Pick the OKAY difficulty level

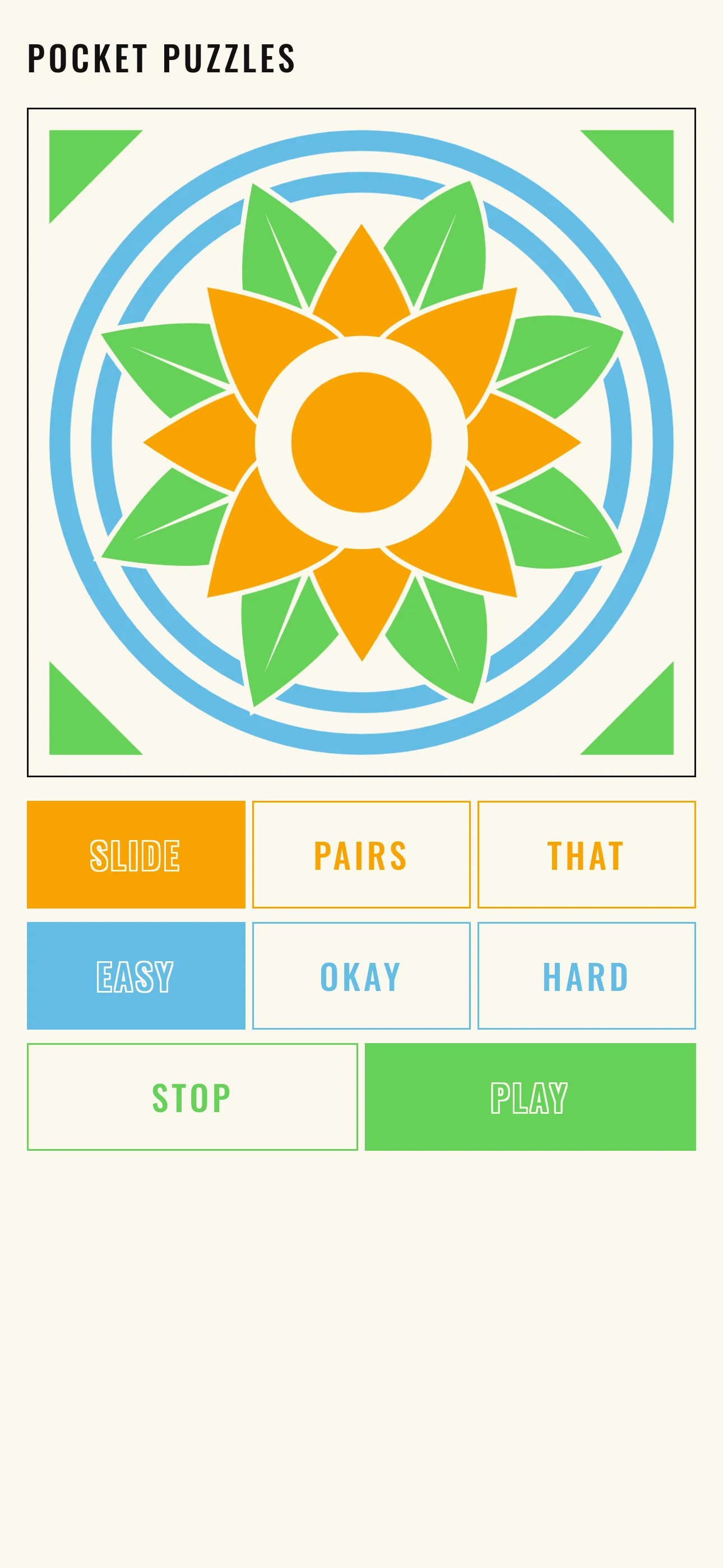click(x=361, y=976)
